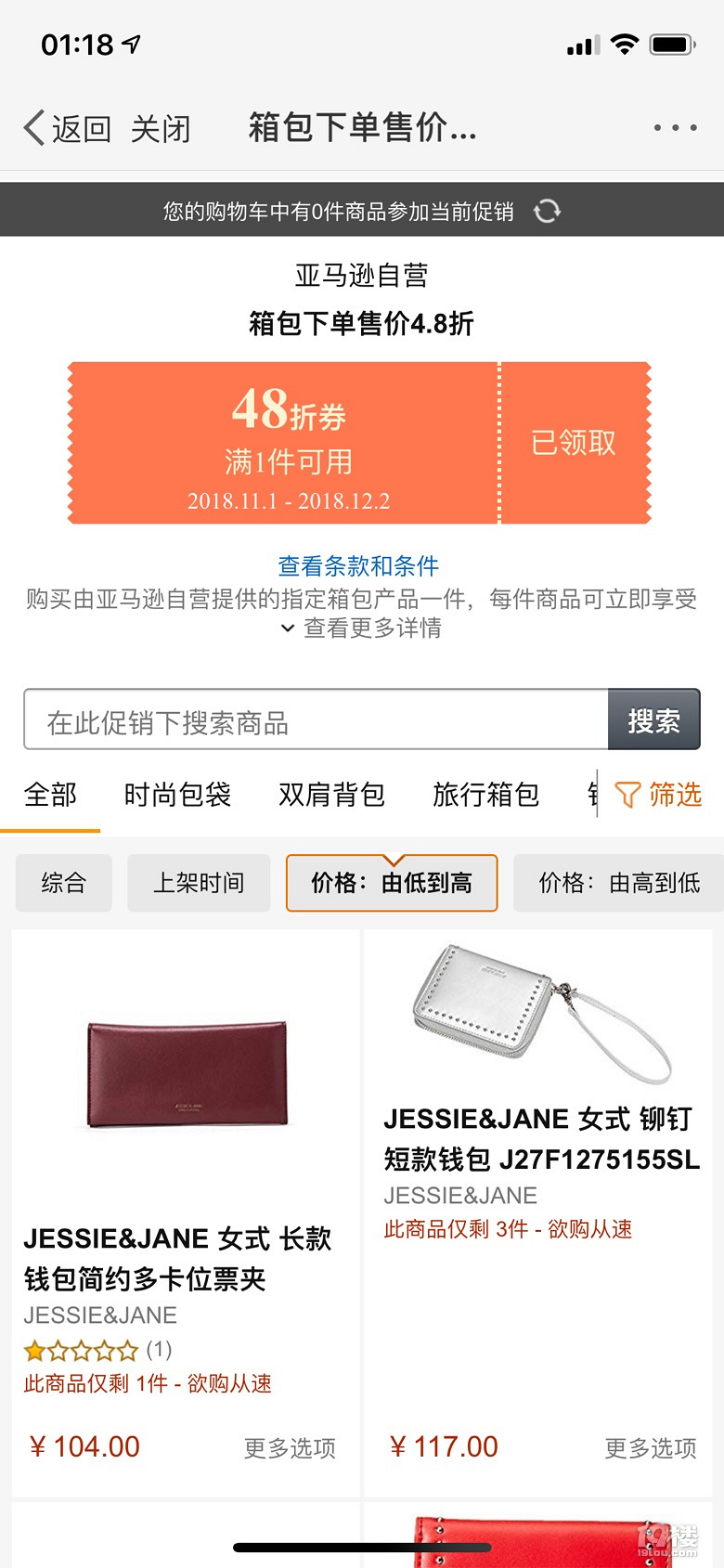Sort by 价格：由高到低

[619, 883]
